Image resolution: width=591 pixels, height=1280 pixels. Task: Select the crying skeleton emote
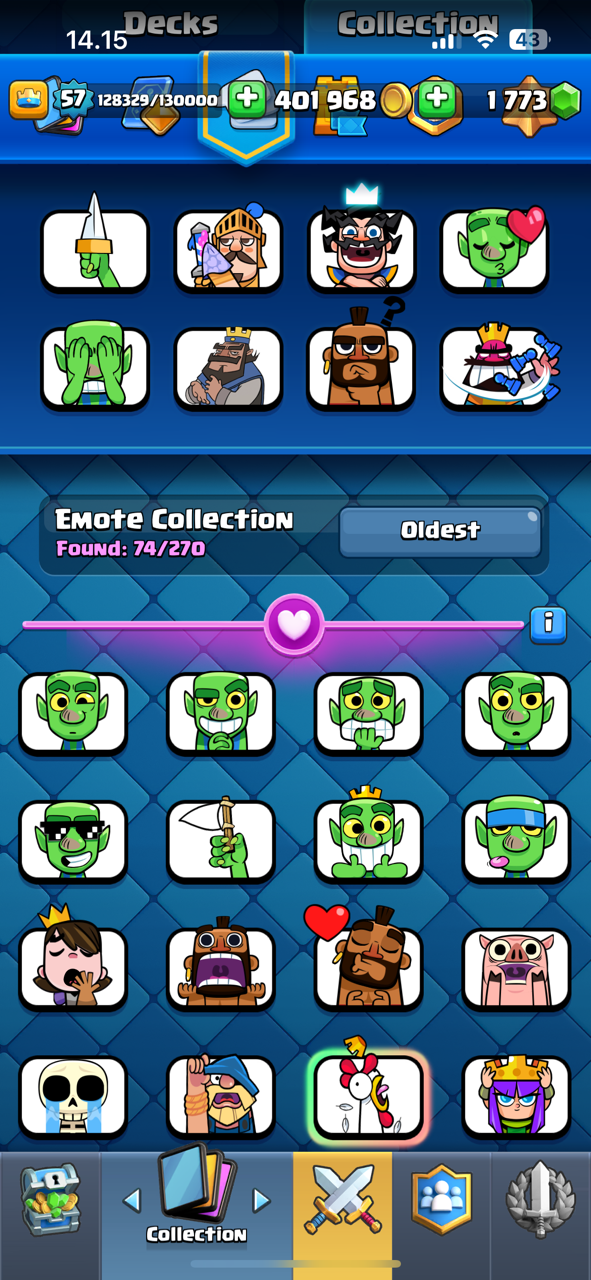click(x=73, y=1097)
